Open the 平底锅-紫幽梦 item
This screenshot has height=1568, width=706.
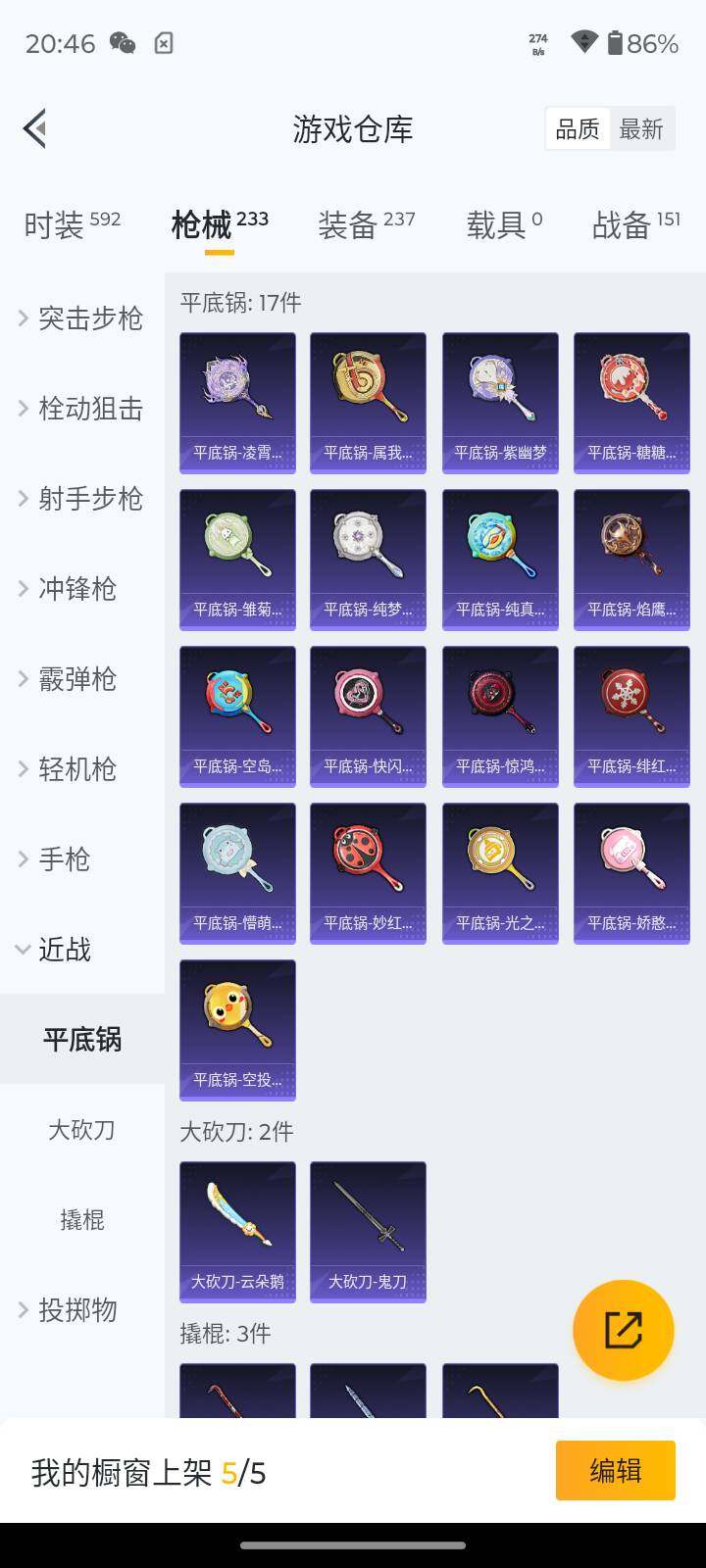pyautogui.click(x=500, y=403)
